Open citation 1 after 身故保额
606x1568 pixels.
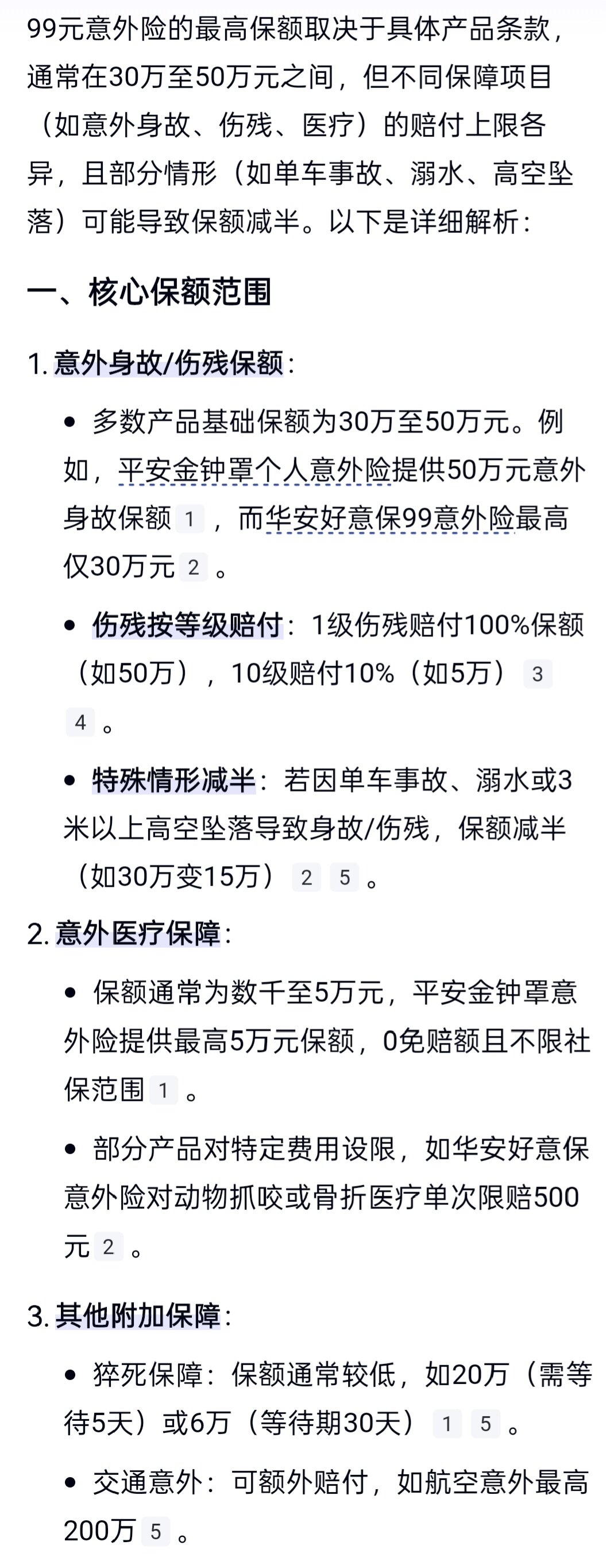(190, 519)
